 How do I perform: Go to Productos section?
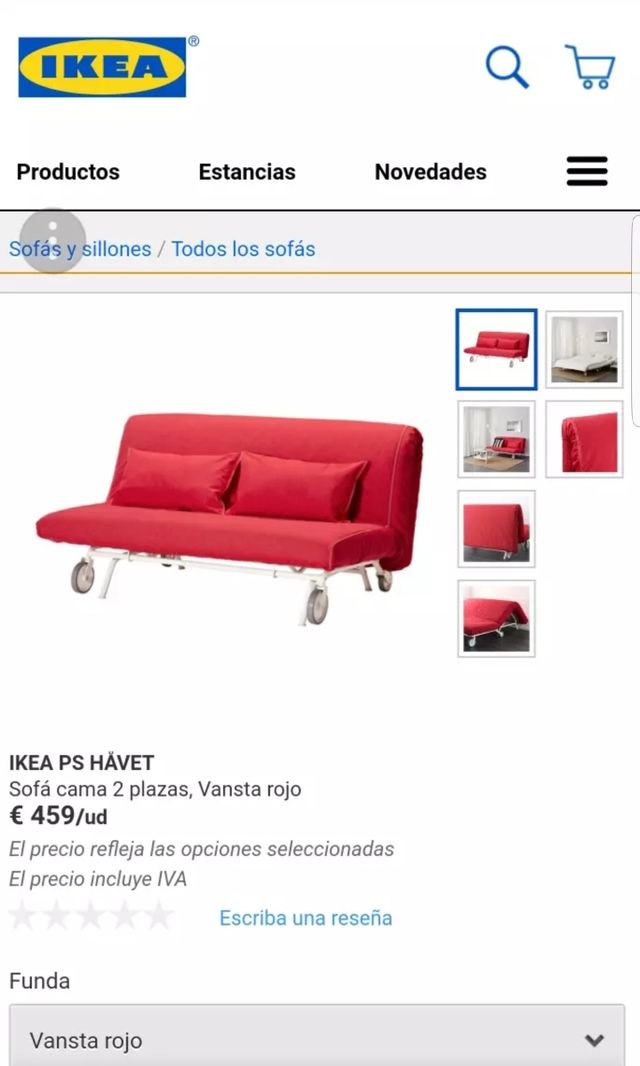pos(68,172)
